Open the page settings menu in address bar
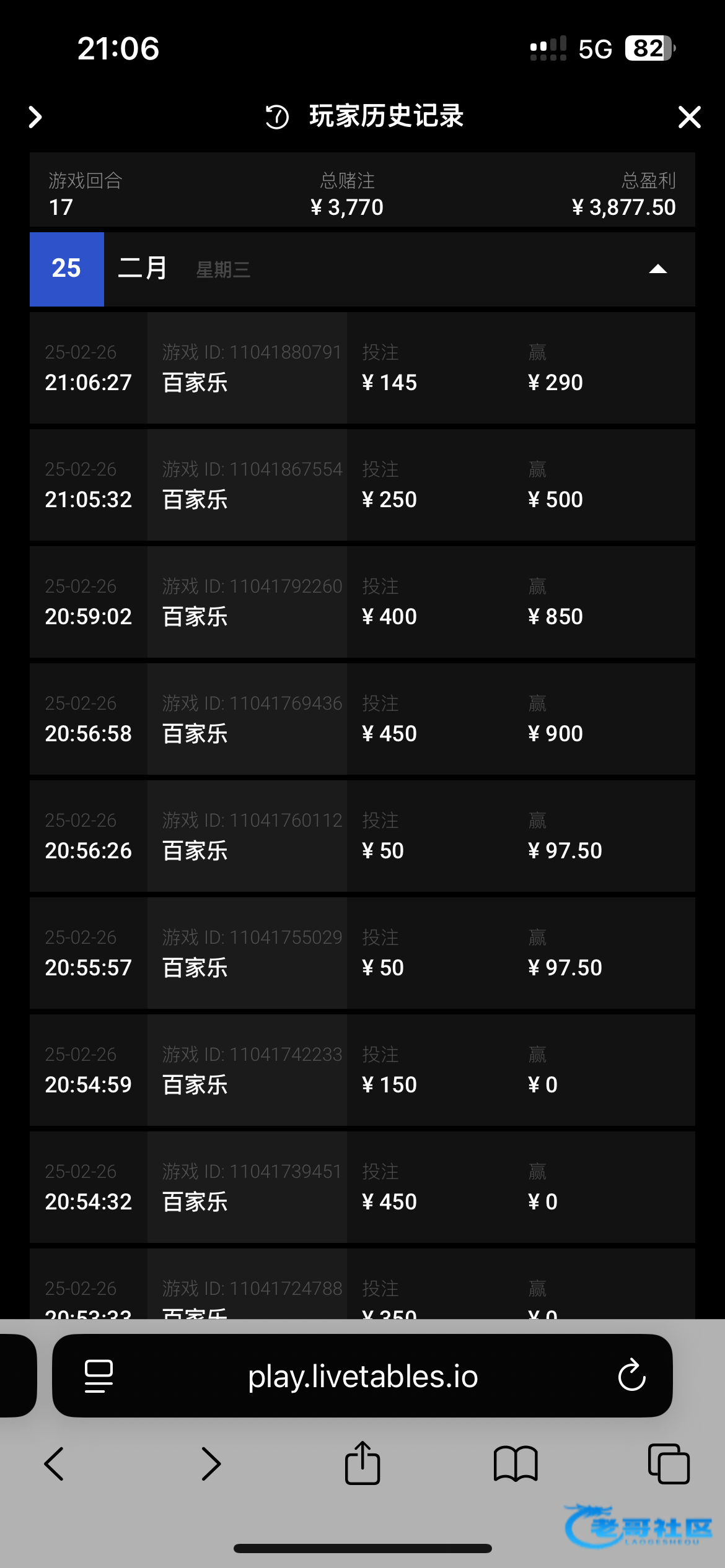 point(99,1376)
